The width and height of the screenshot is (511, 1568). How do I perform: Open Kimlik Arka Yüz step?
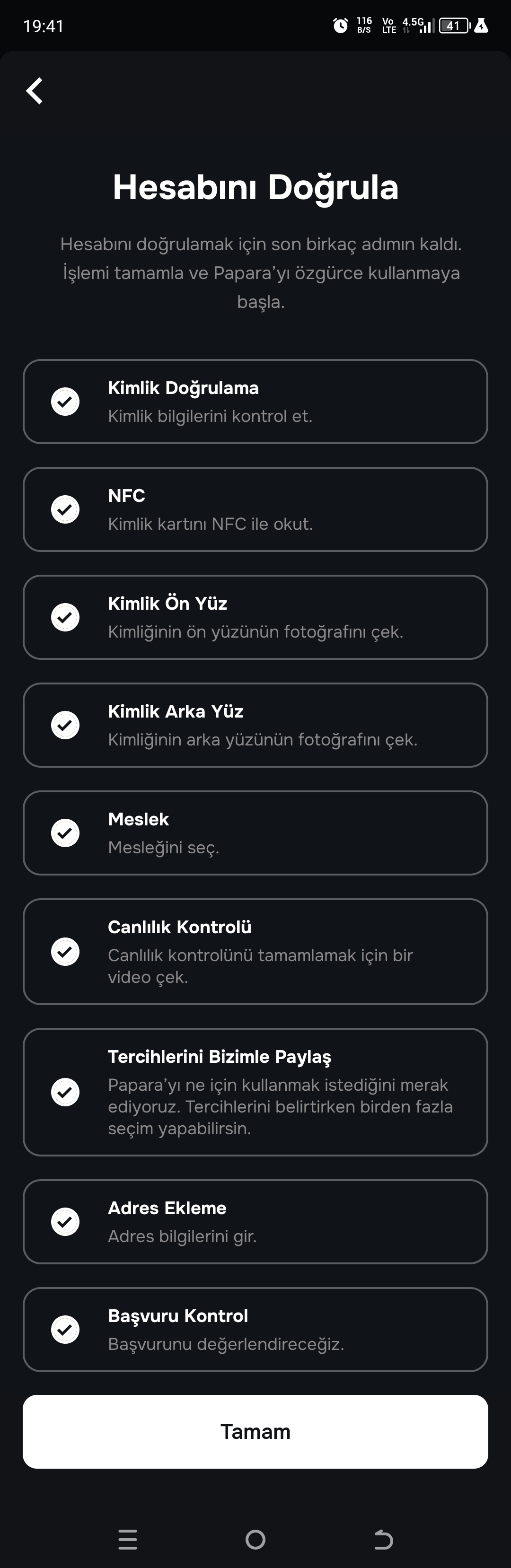(x=255, y=724)
